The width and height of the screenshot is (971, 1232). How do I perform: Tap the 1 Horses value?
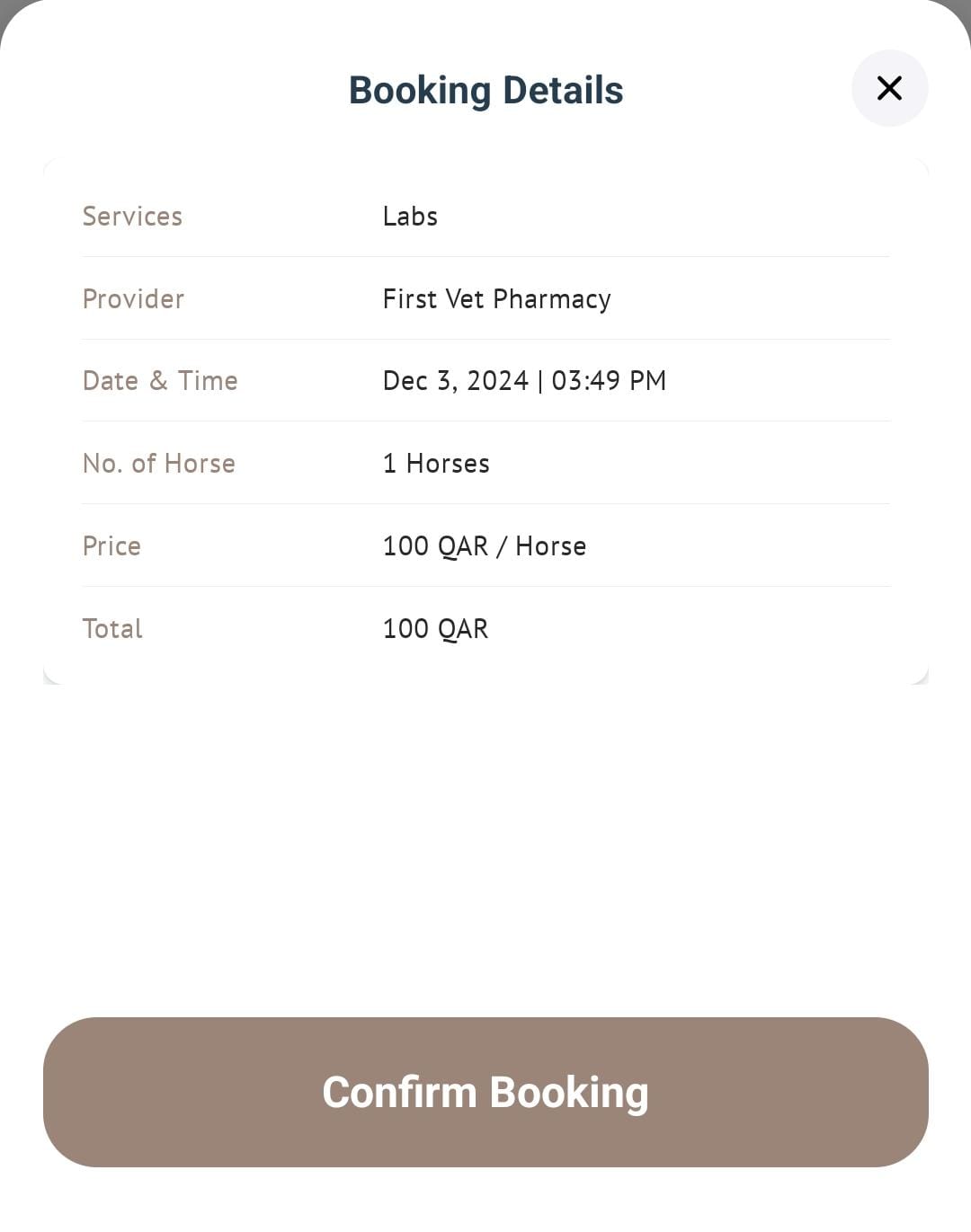click(x=436, y=463)
